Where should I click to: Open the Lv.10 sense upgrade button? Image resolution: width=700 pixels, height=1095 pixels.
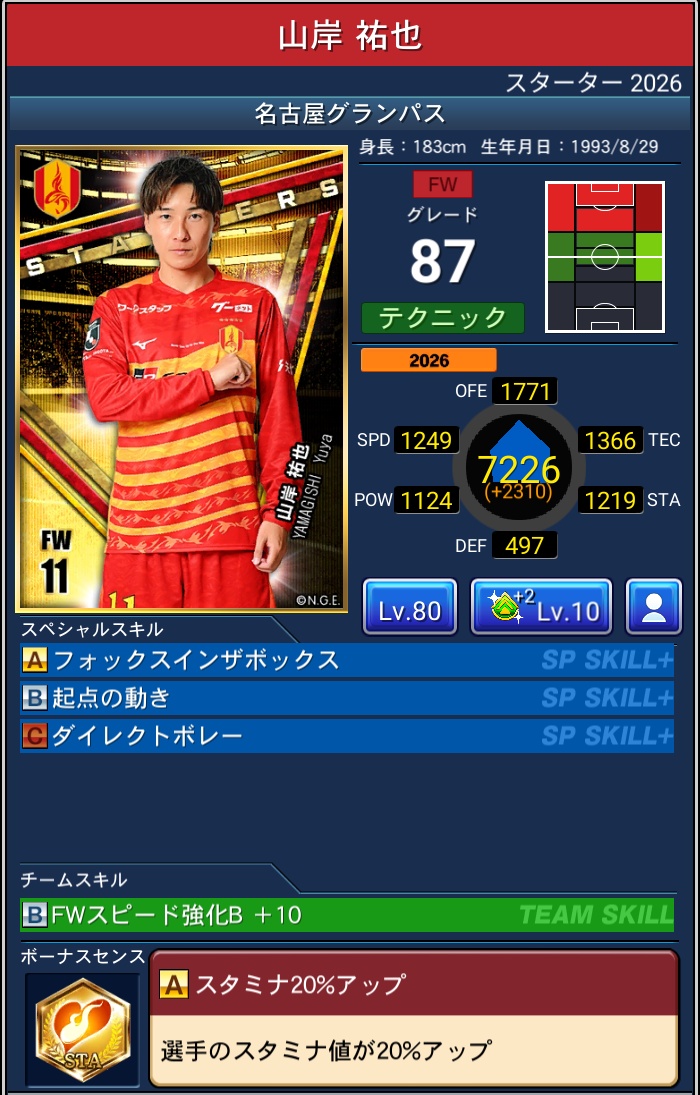pyautogui.click(x=541, y=607)
